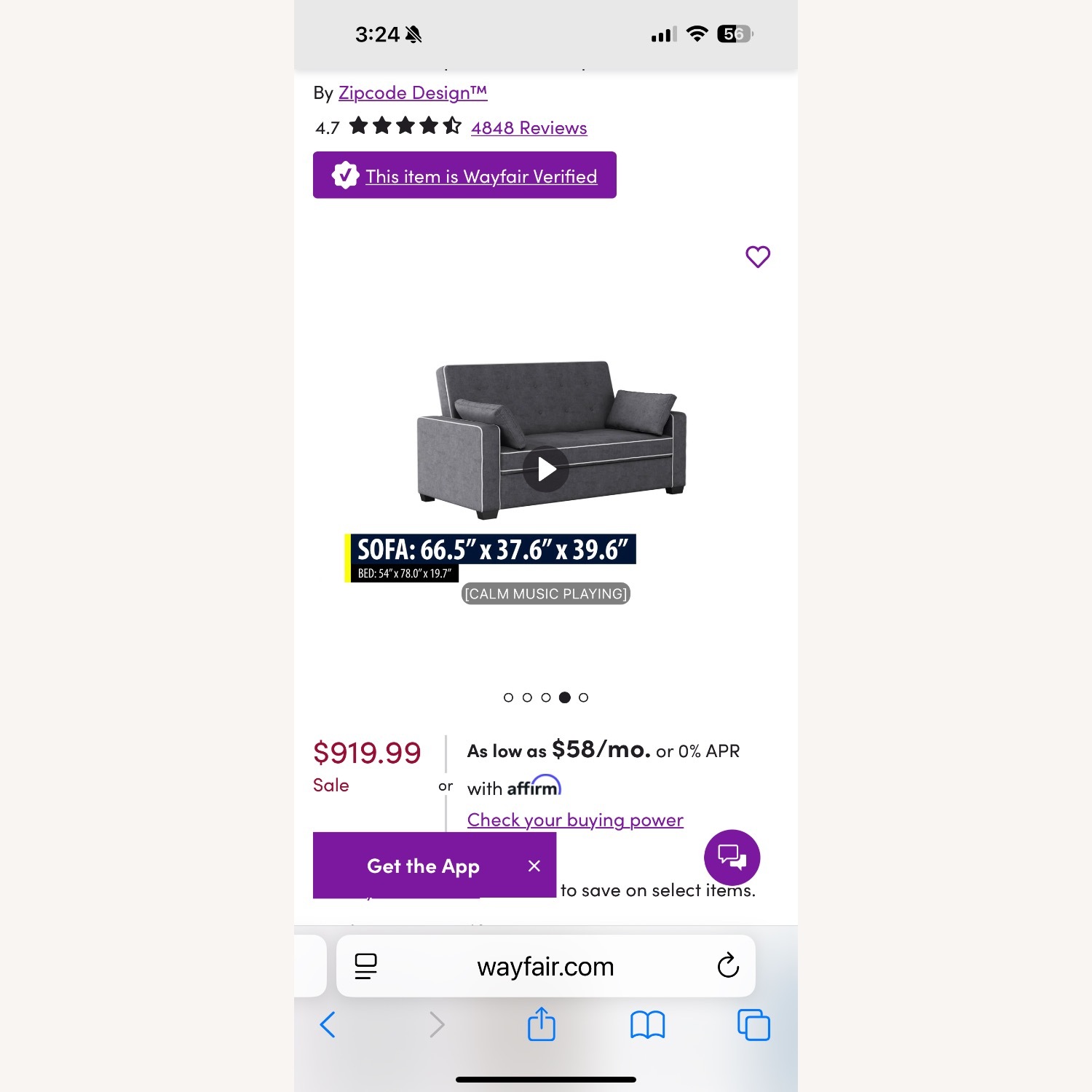Viewport: 1092px width, 1092px height.
Task: Tap the Get the App button
Action: tap(423, 866)
